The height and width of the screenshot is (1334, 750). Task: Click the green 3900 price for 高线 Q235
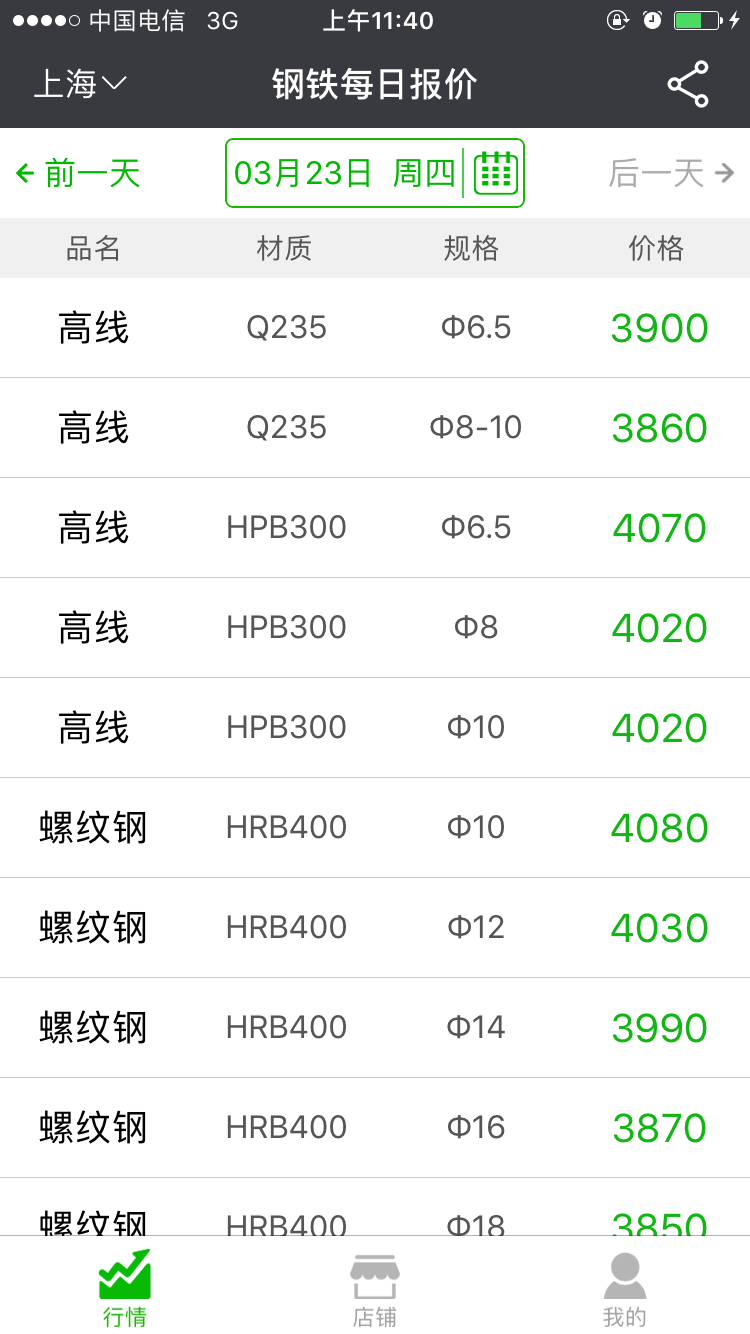click(x=659, y=327)
